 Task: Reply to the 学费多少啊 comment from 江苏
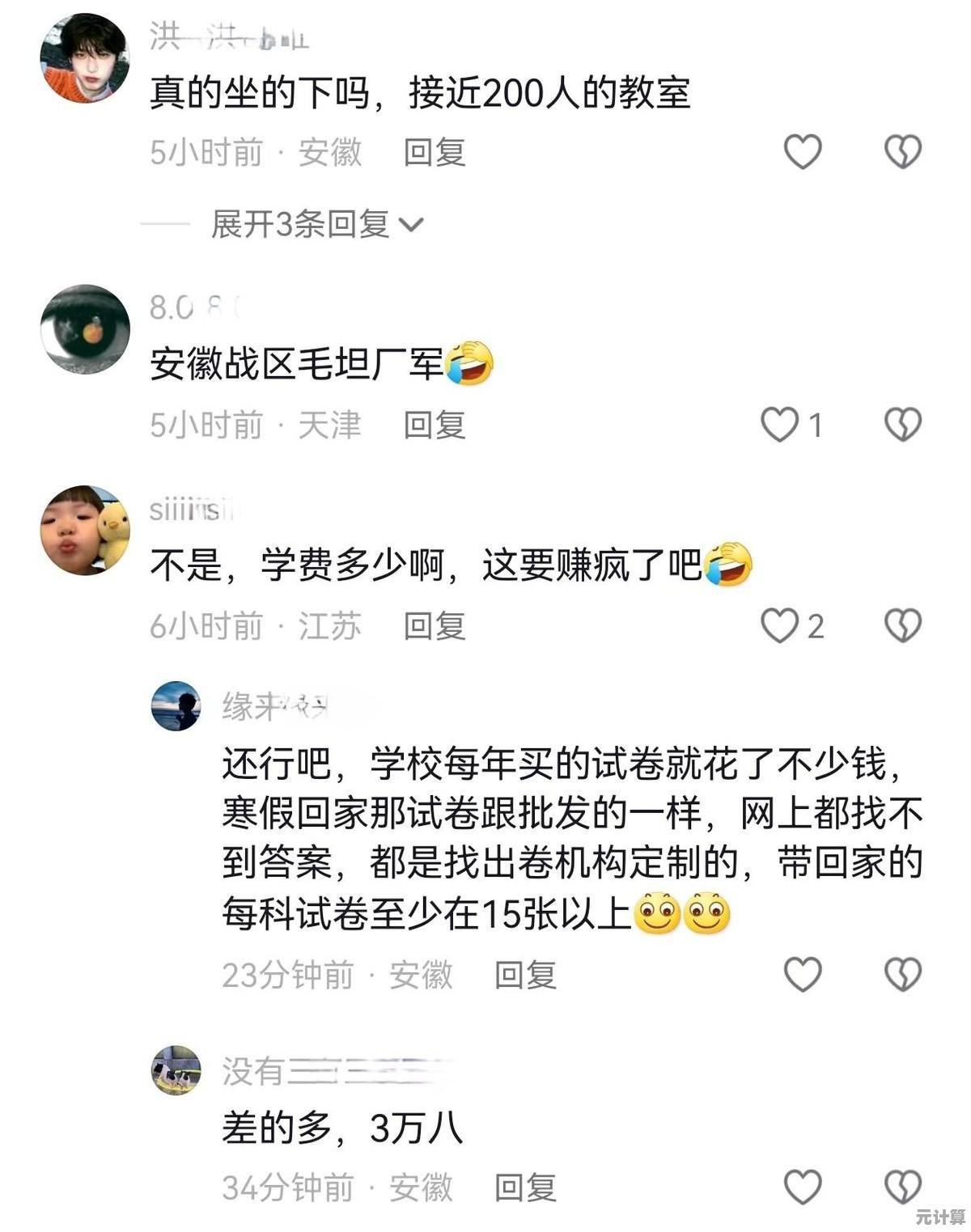click(435, 626)
